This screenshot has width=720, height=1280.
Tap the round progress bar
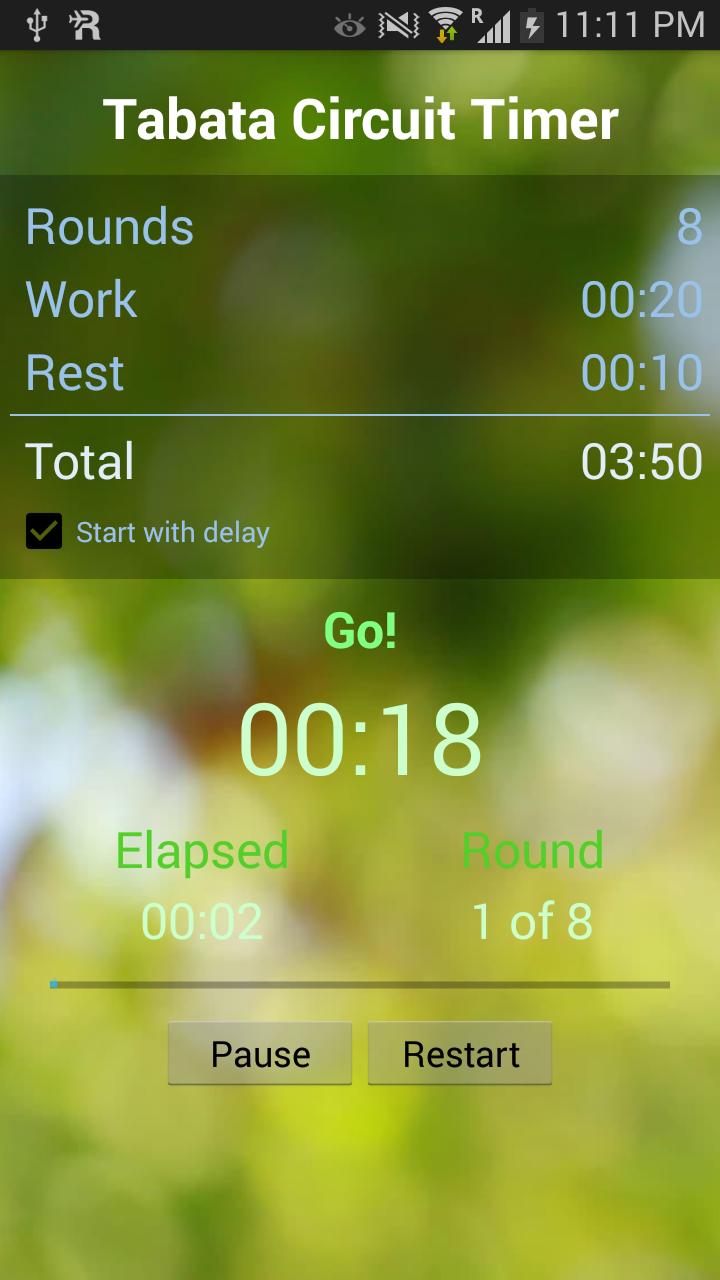click(x=360, y=985)
